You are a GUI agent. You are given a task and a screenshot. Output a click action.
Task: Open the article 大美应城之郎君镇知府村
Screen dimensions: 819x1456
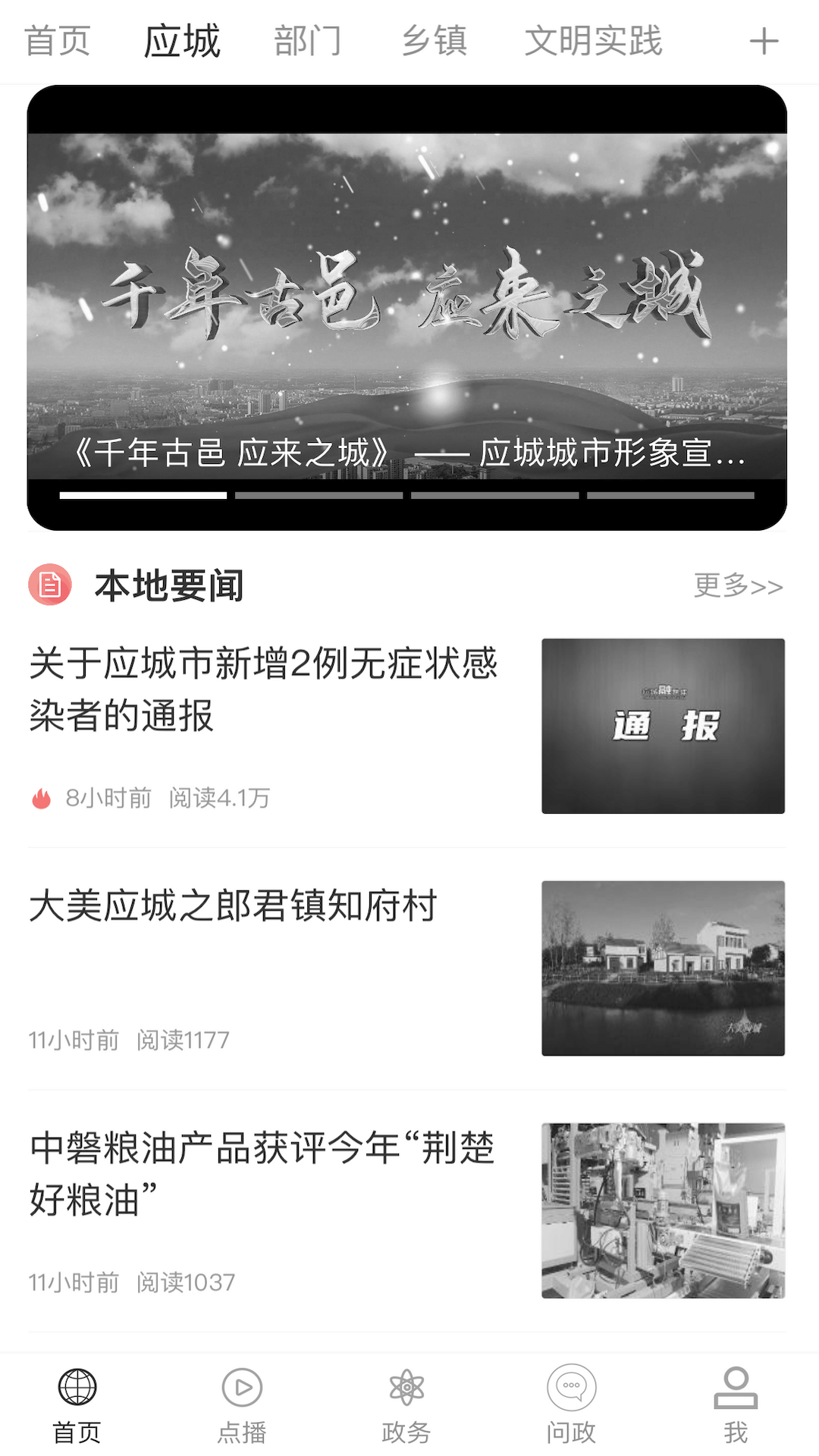(x=233, y=906)
